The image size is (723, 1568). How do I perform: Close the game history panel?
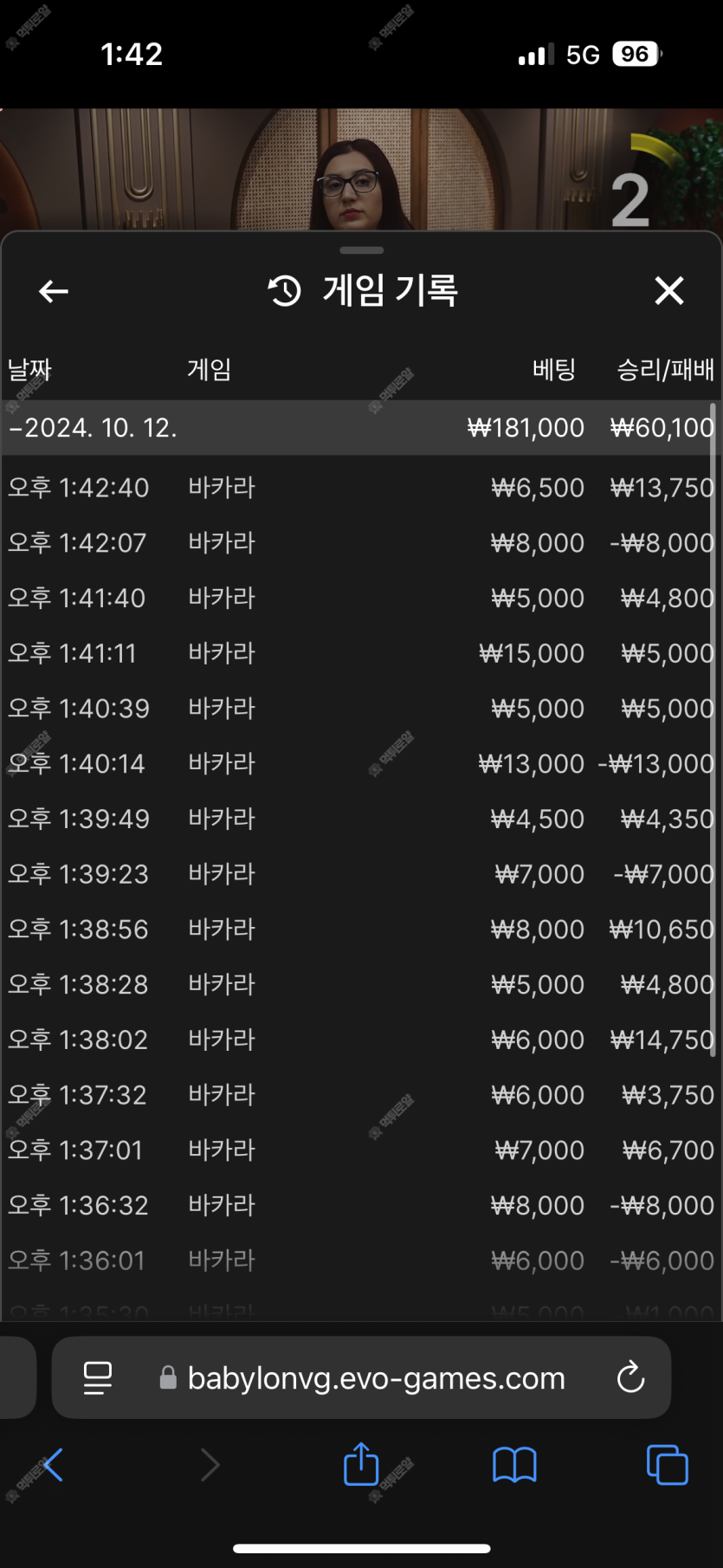point(669,291)
